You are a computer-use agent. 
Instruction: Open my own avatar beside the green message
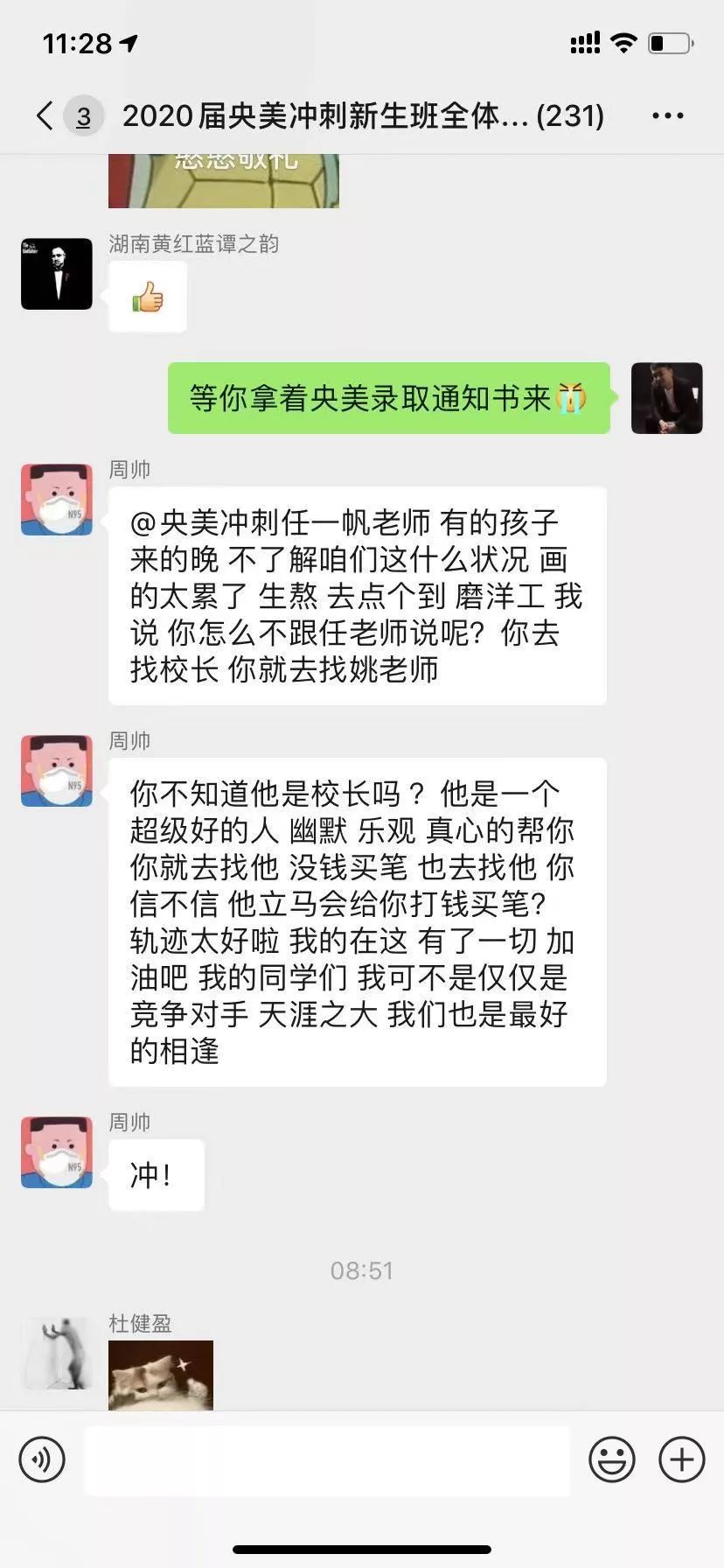tap(666, 398)
